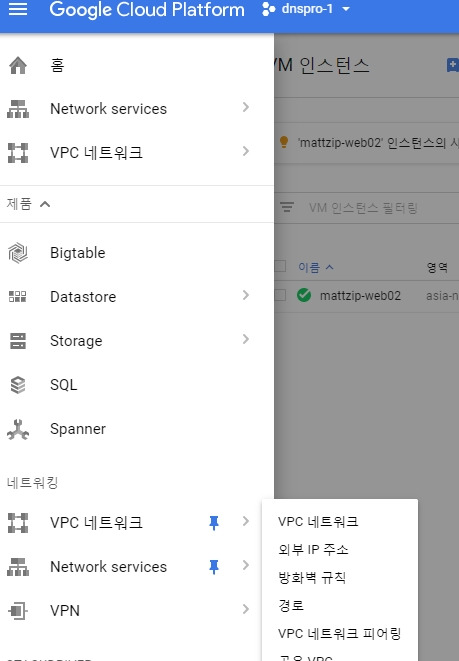Unpin Network services under 네트워킹
This screenshot has width=459, height=661.
pos(214,567)
